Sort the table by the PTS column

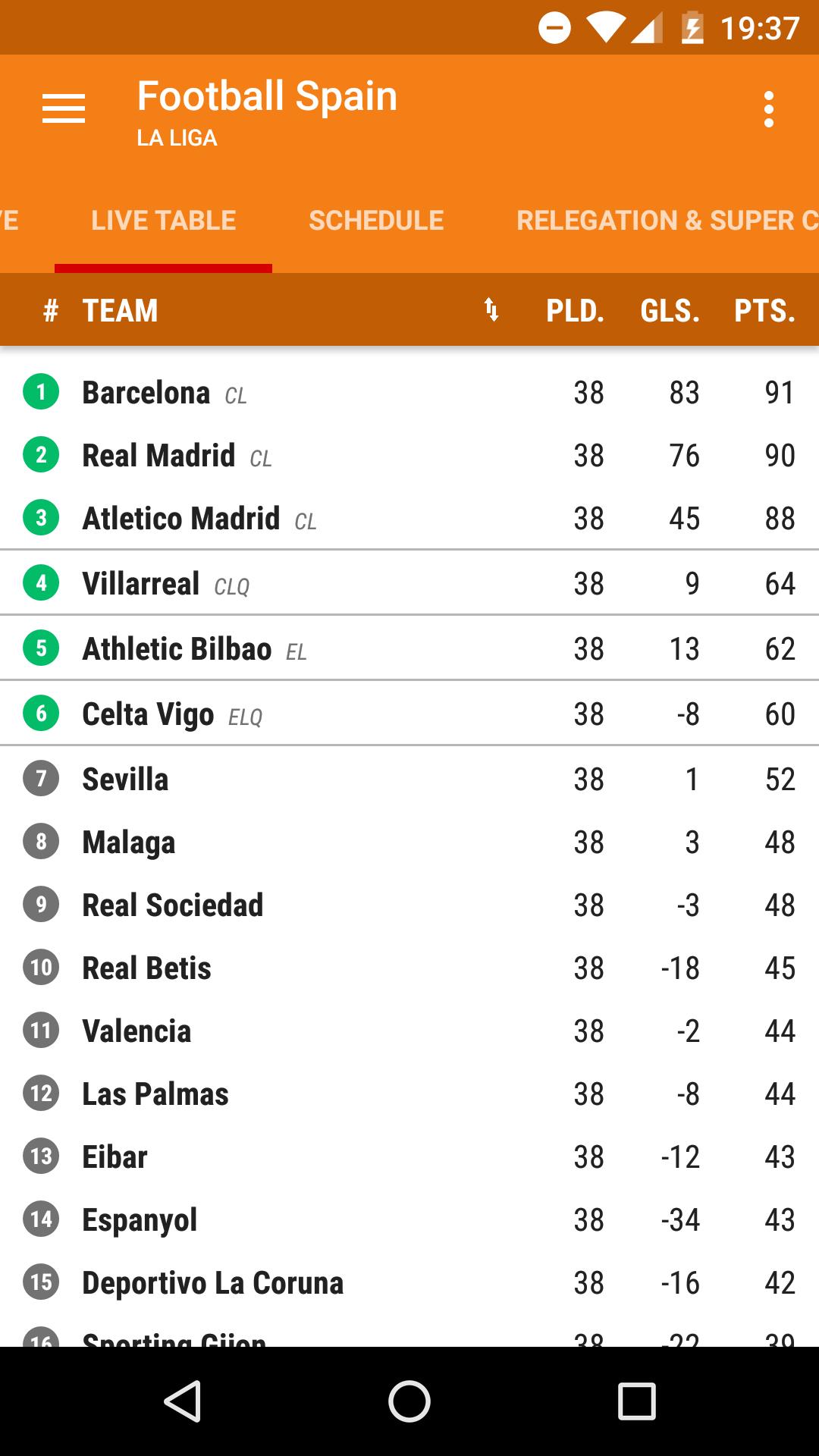coord(765,310)
